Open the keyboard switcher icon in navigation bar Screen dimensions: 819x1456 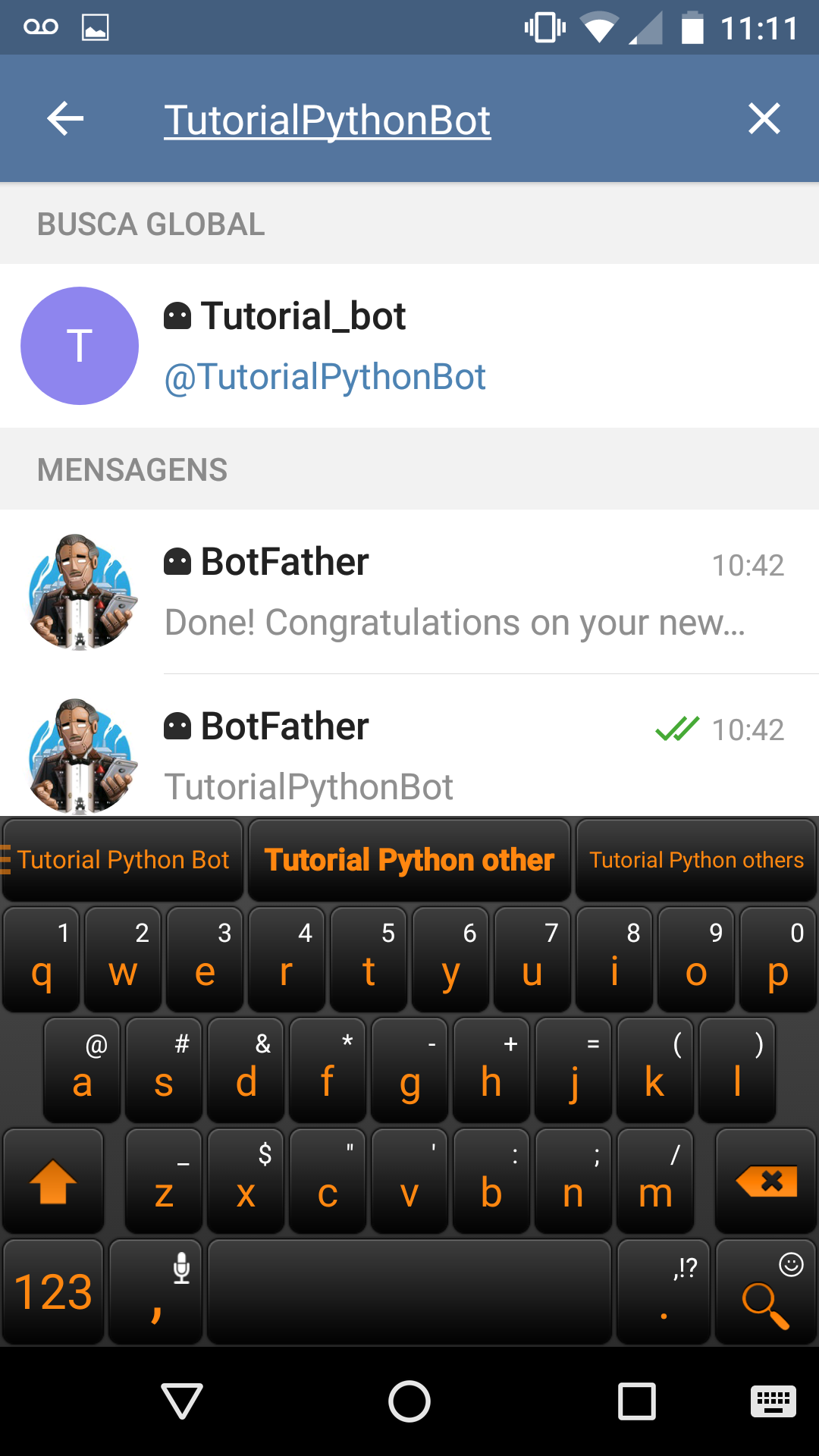coord(773,1401)
